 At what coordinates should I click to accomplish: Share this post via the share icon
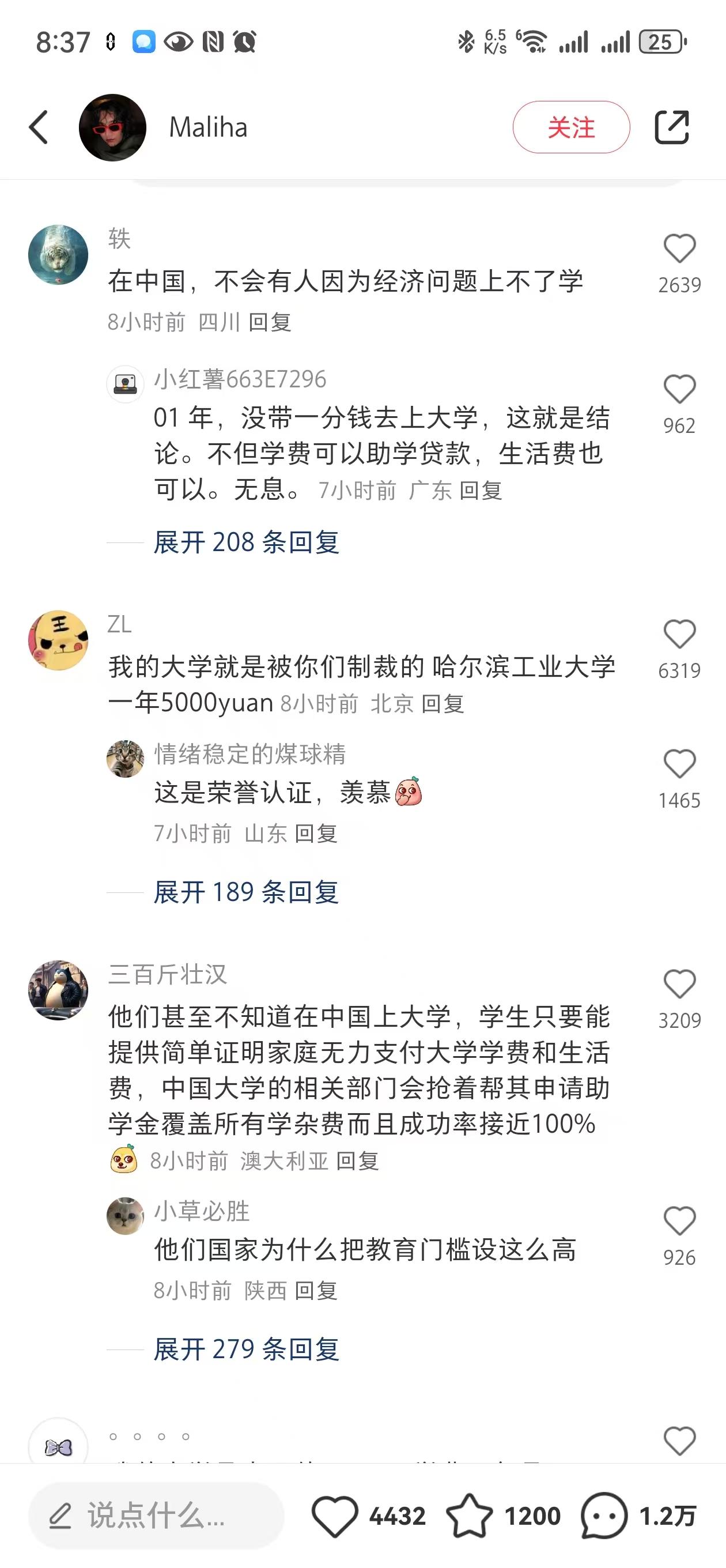pyautogui.click(x=672, y=127)
